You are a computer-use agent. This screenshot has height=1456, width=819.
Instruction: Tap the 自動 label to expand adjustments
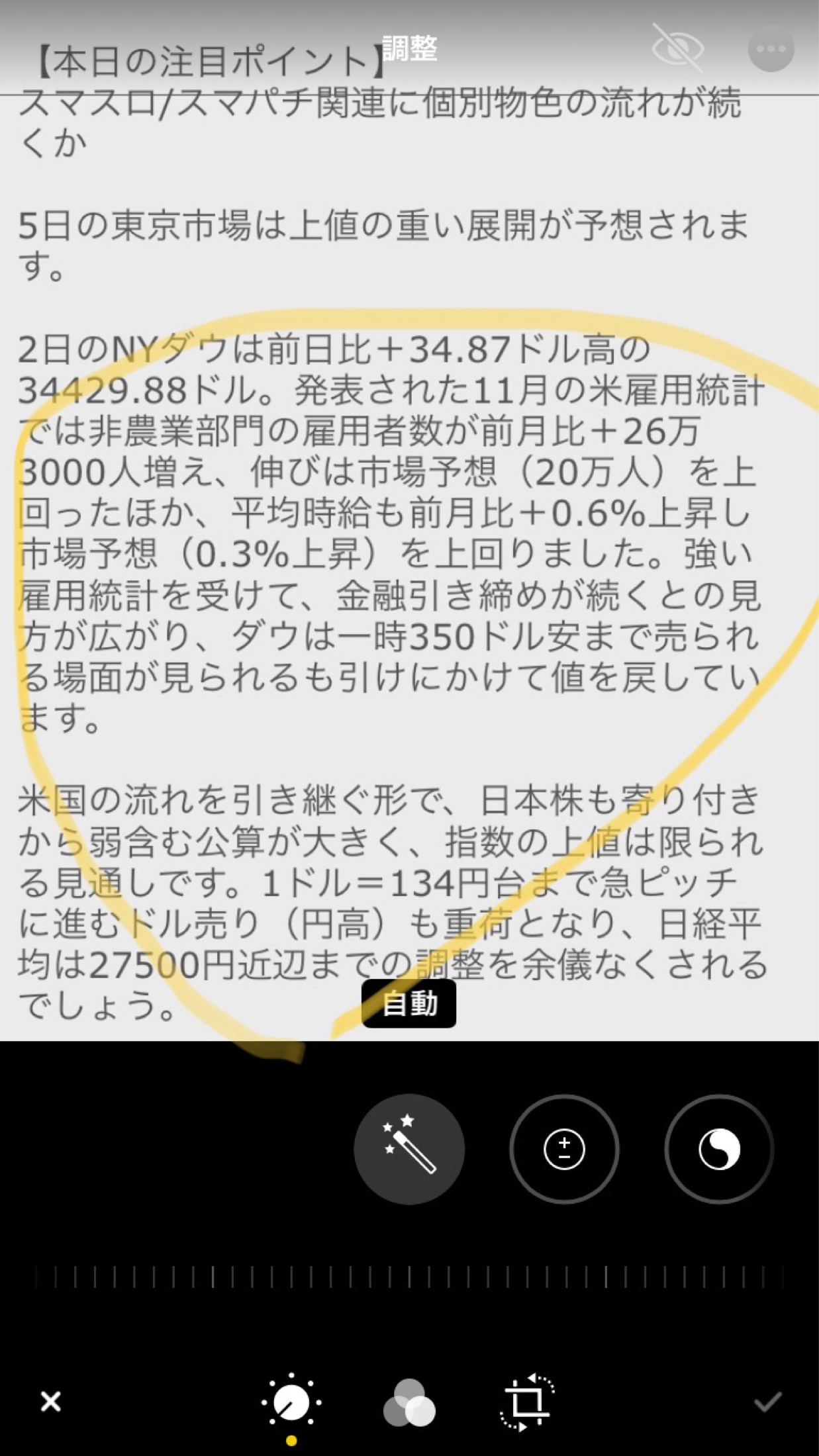(409, 1005)
